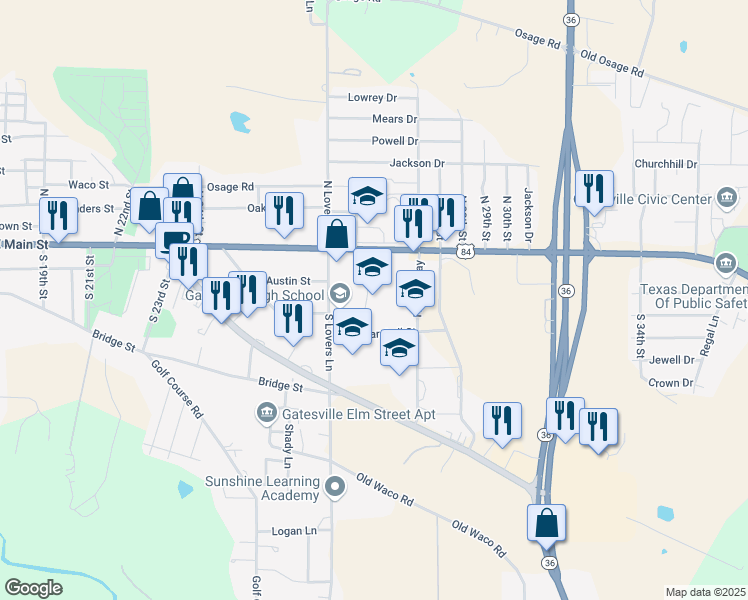Open the school marker nearest Bridge St
The width and height of the screenshot is (748, 600).
(x=399, y=351)
